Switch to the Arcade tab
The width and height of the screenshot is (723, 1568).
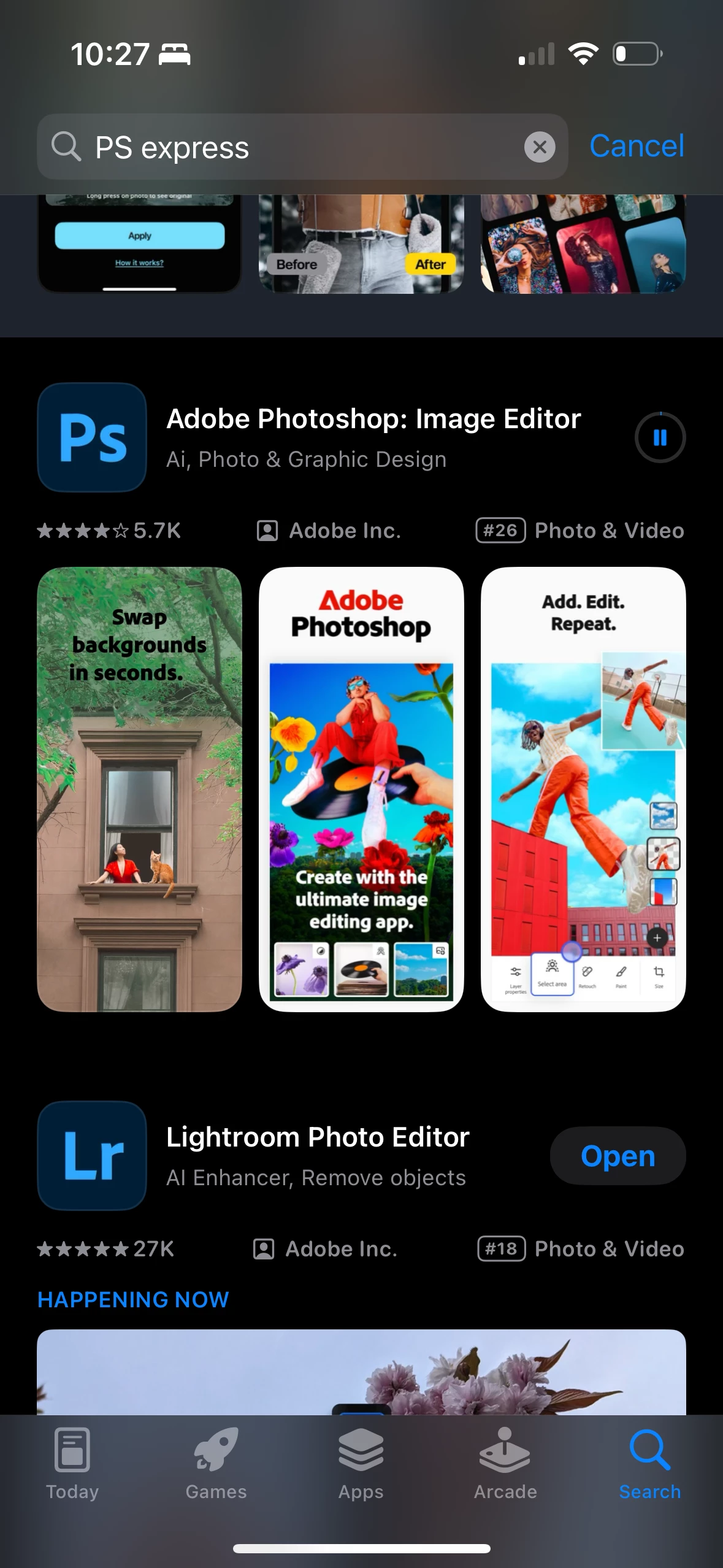(505, 1464)
